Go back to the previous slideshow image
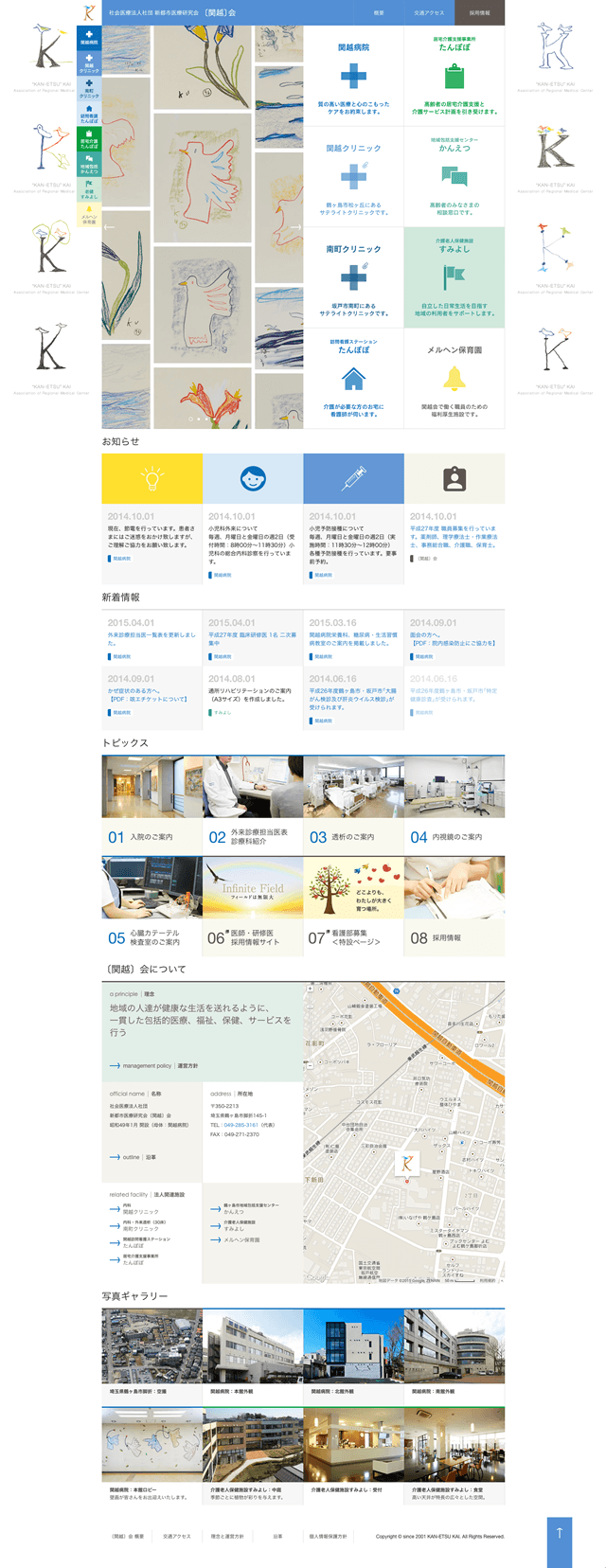Viewport: 606px width, 1568px height. 110,227
